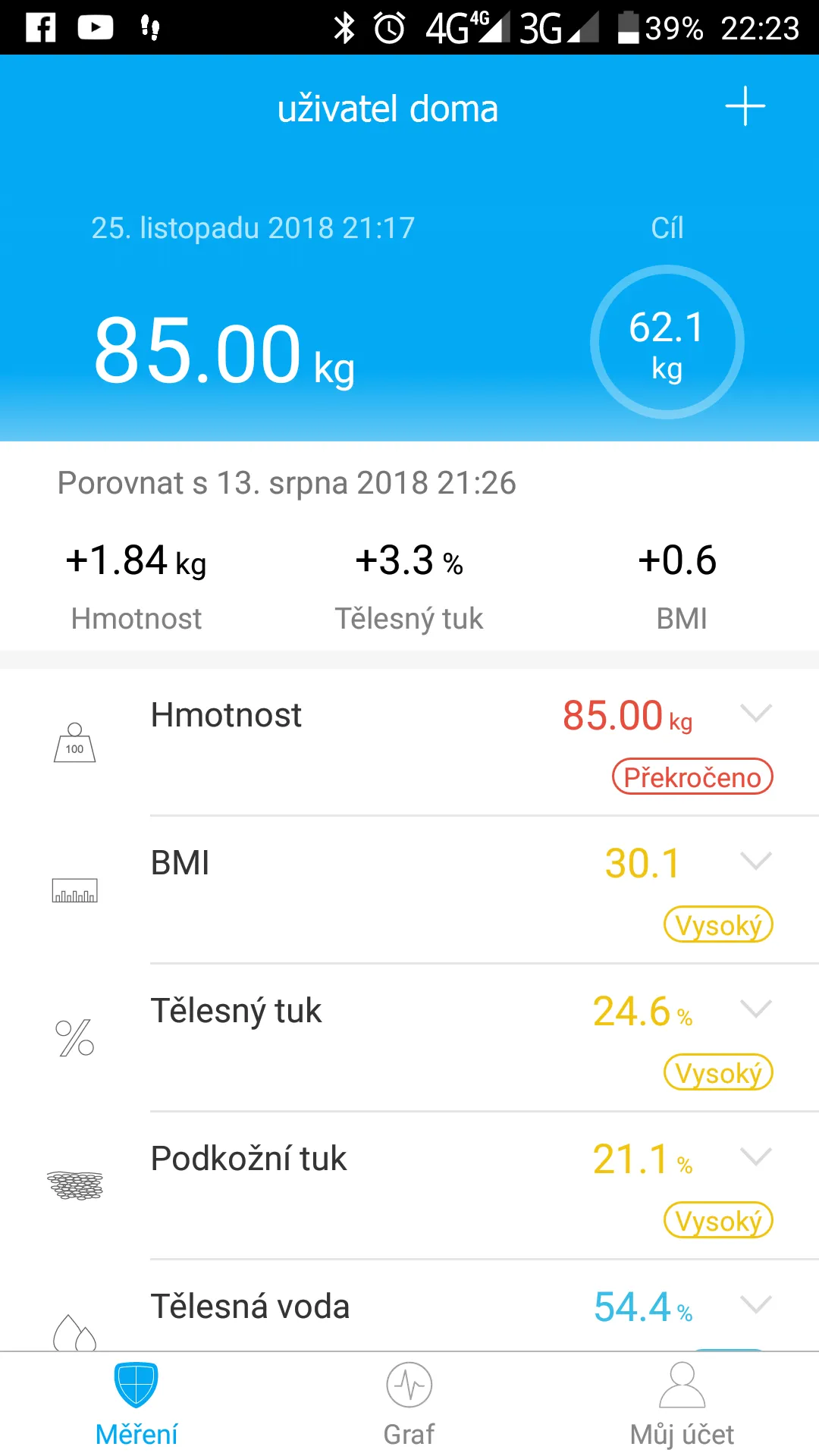Expand the Hmotnost row details
This screenshot has height=1456, width=819.
coord(755,713)
